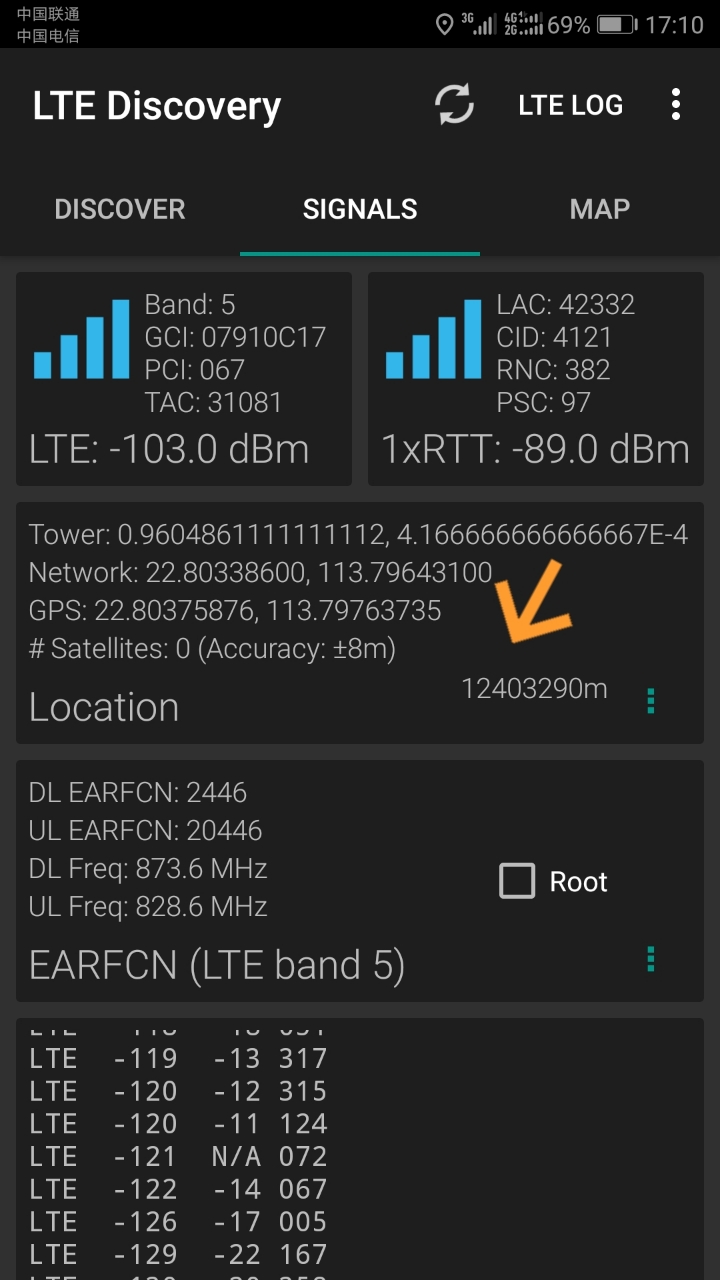This screenshot has width=720, height=1280.
Task: Open the overflow menu at top right
Action: [x=675, y=104]
